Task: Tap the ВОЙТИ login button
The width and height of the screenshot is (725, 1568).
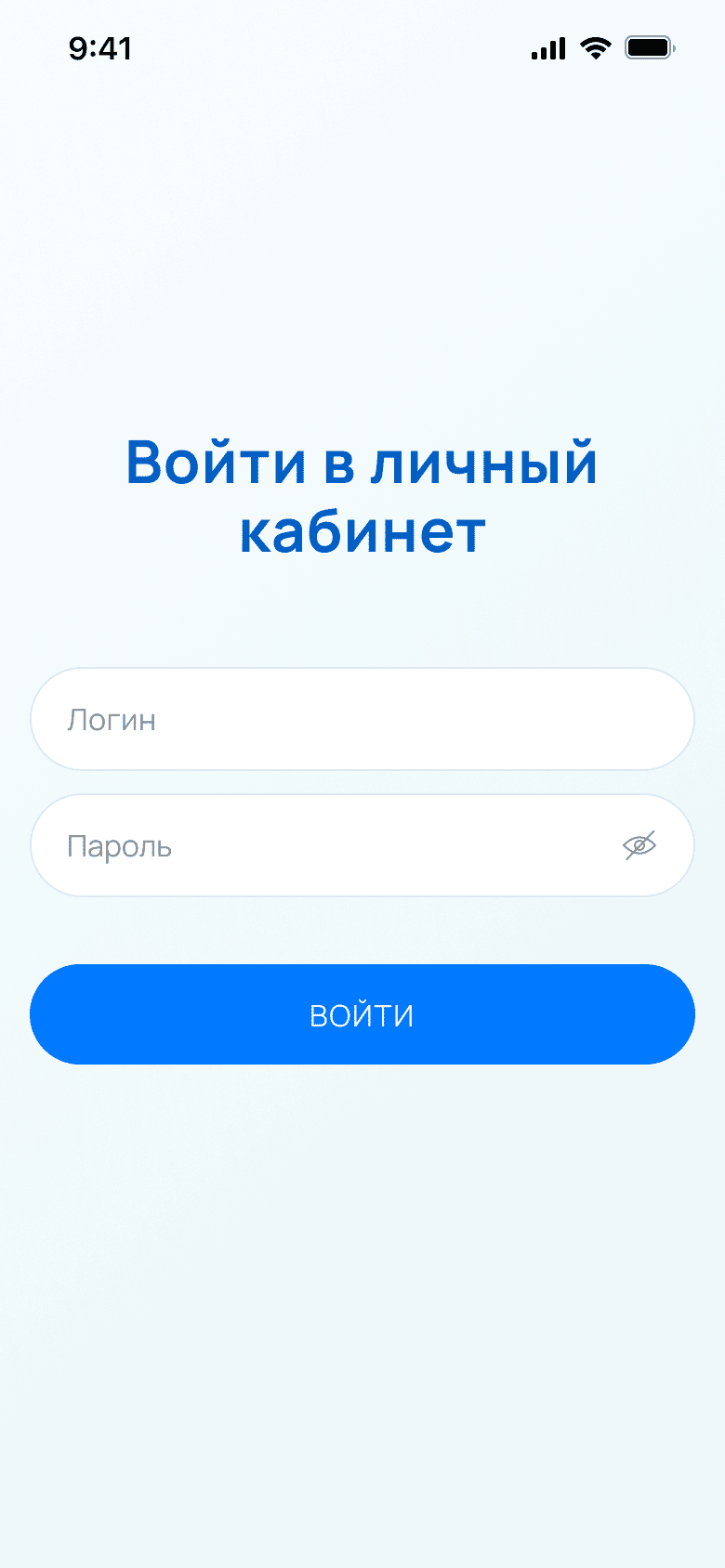Action: tap(362, 1014)
